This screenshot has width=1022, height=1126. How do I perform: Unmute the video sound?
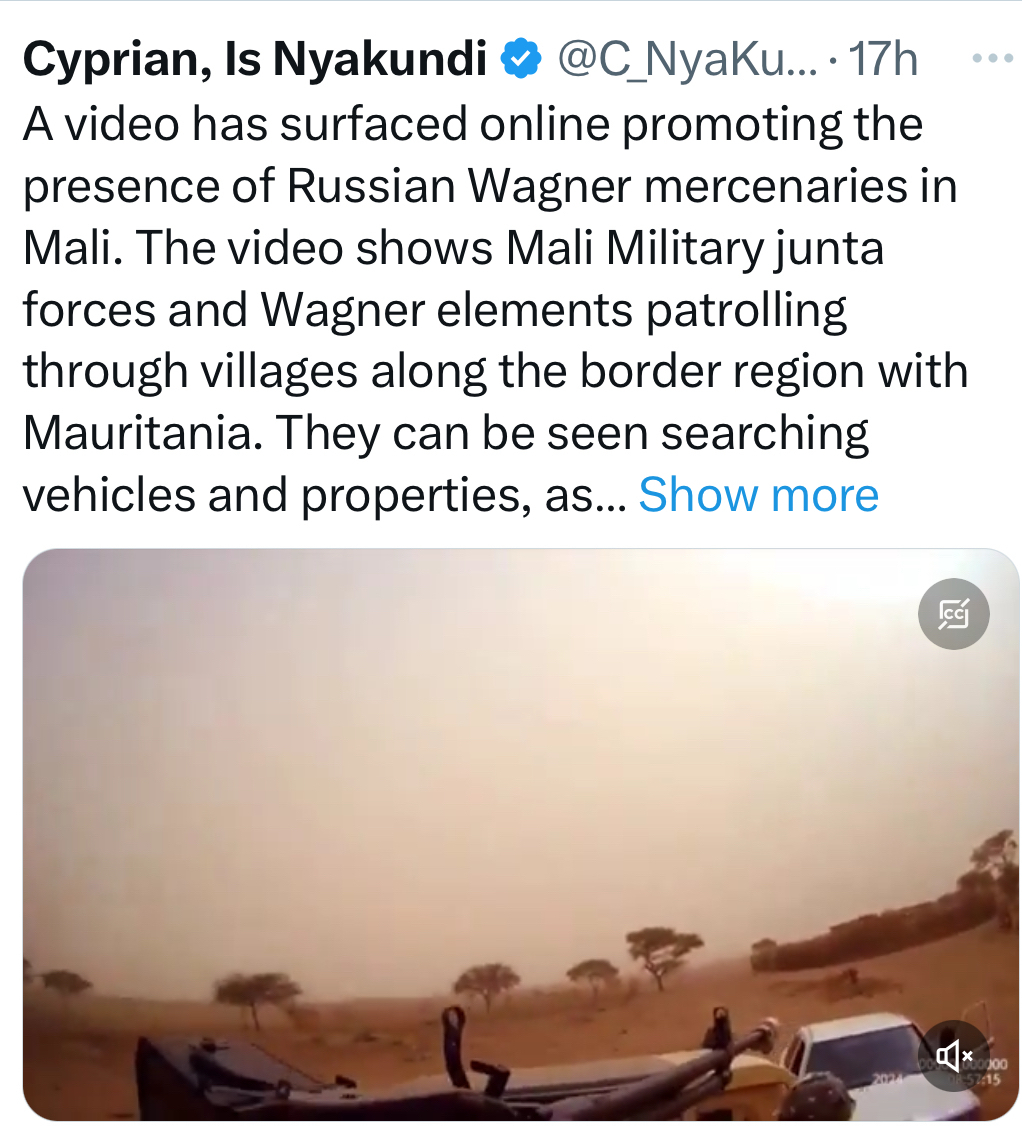coord(954,1054)
